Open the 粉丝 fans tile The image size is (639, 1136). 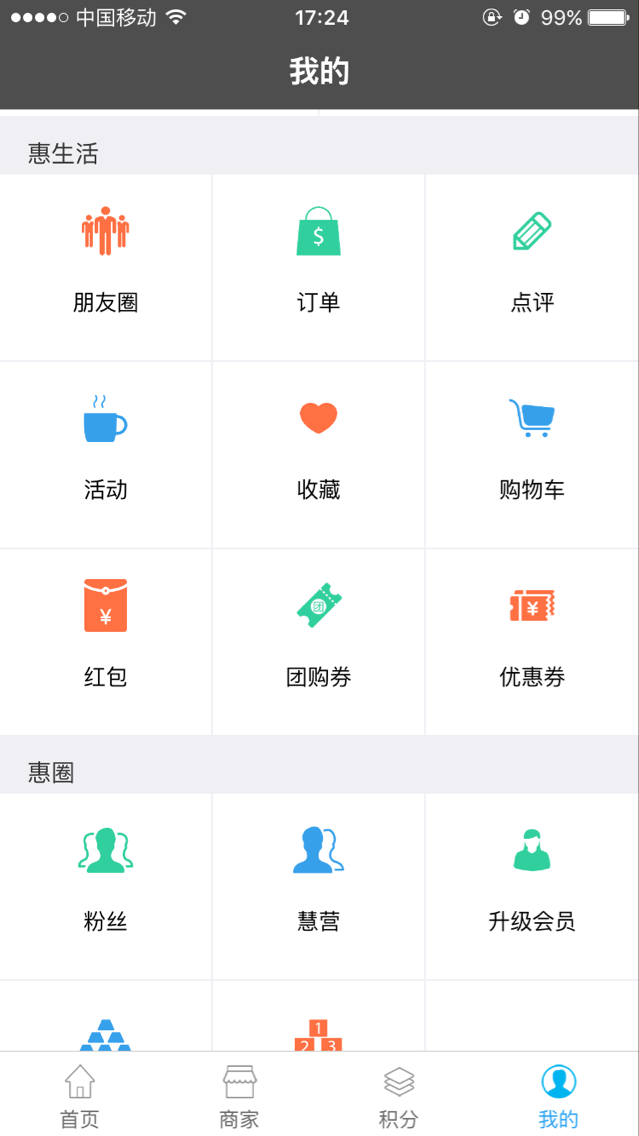(106, 887)
